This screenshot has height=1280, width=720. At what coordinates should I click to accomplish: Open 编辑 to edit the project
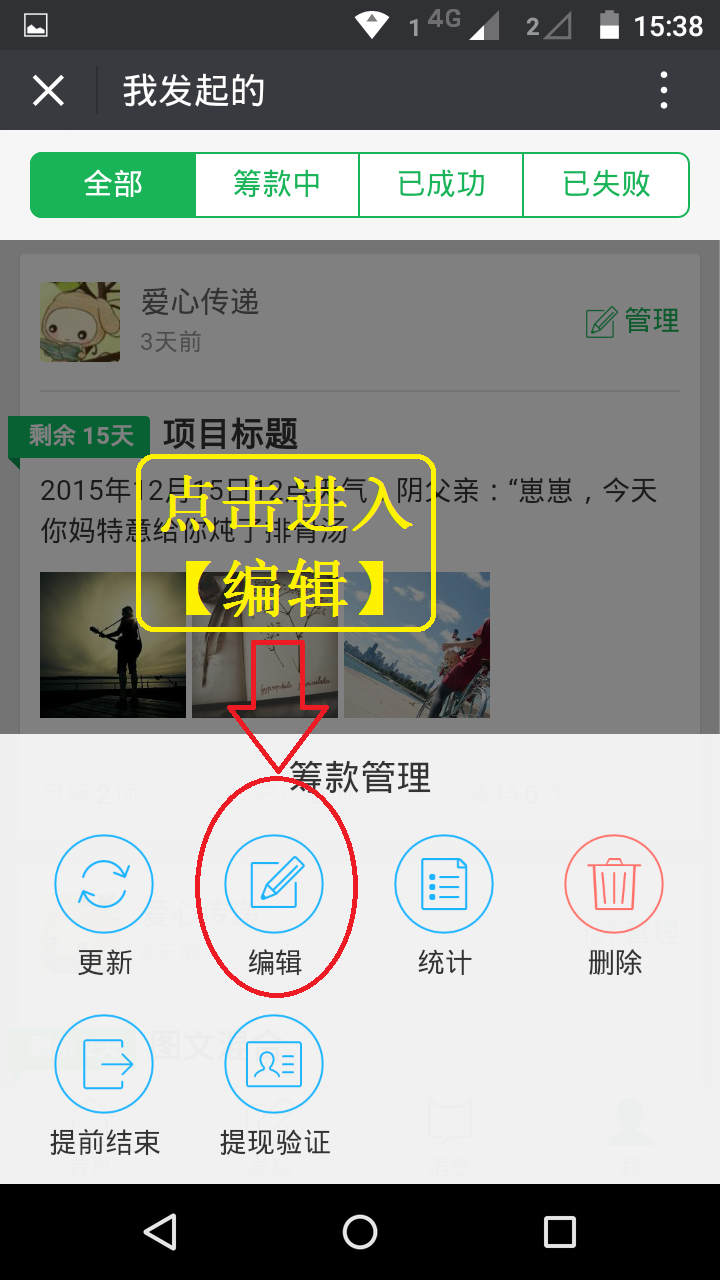point(274,885)
